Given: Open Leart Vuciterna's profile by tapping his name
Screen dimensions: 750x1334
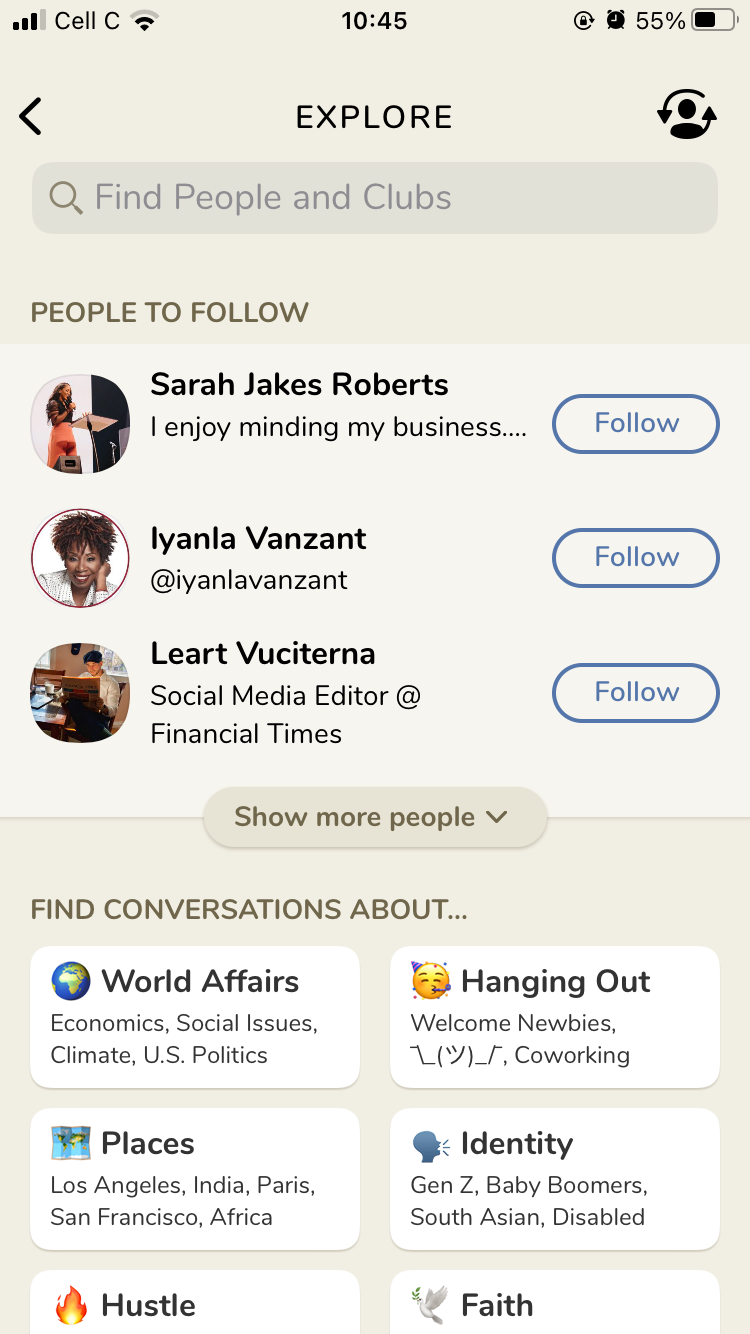Looking at the screenshot, I should pyautogui.click(x=262, y=653).
